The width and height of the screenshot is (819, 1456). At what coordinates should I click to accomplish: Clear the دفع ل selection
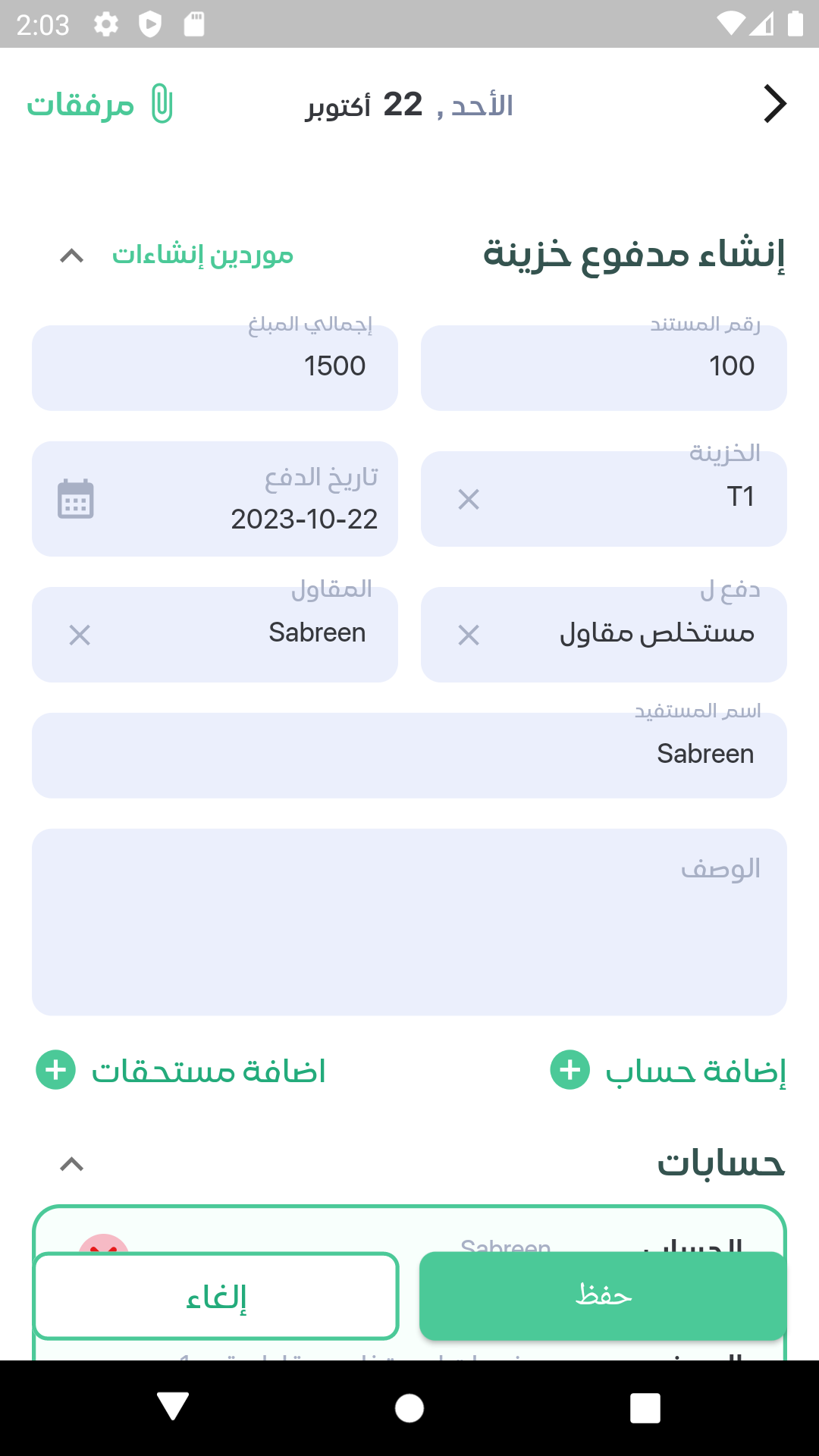point(469,635)
